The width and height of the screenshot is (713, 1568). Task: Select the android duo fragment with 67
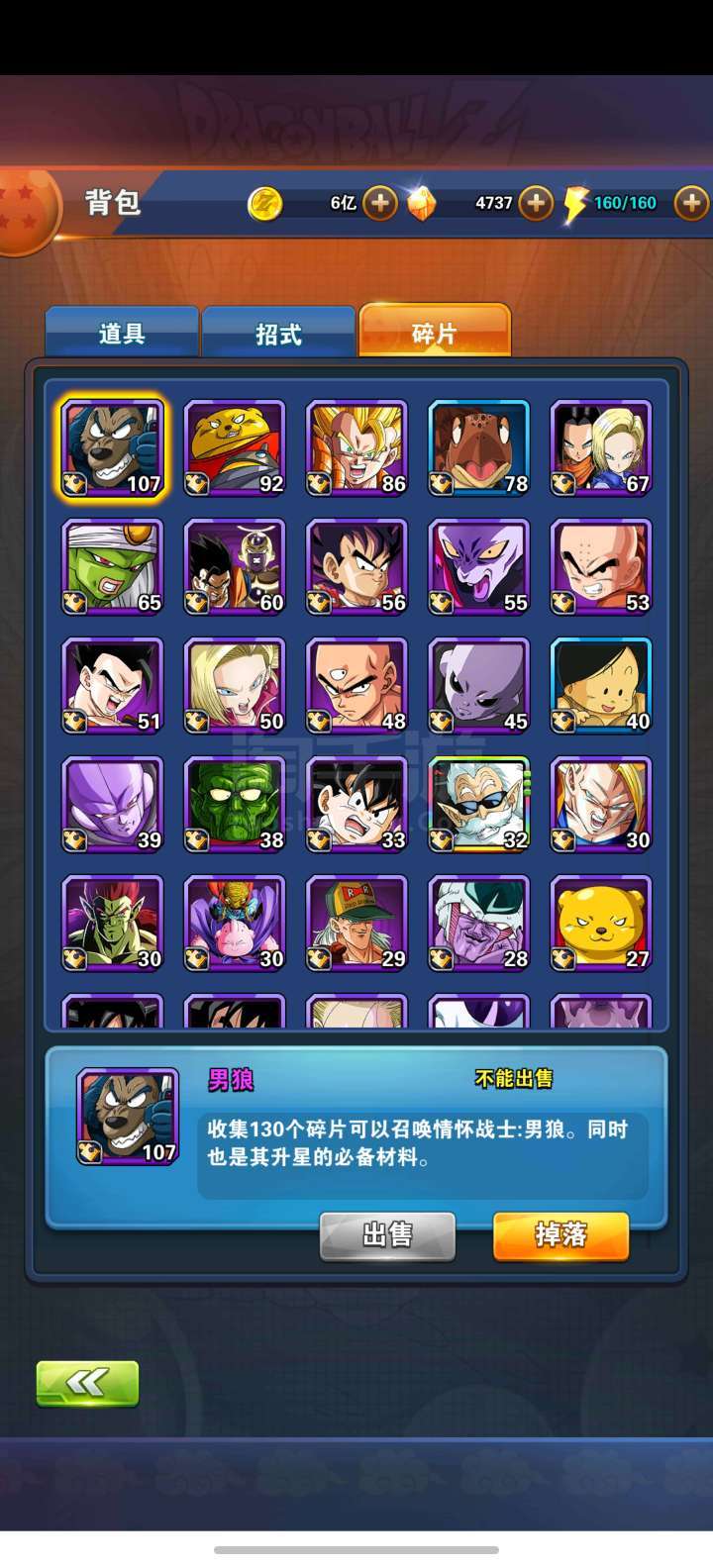601,447
